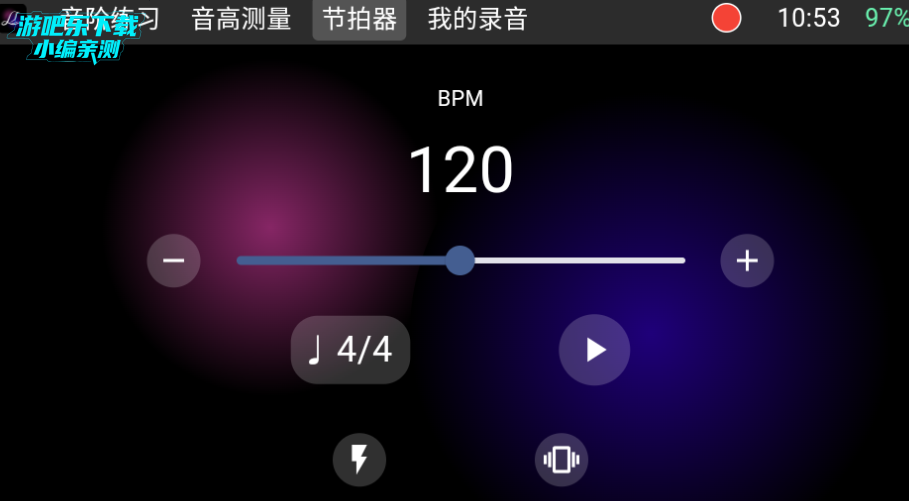The height and width of the screenshot is (501, 909).
Task: Decrease BPM with the minus button
Action: point(174,261)
